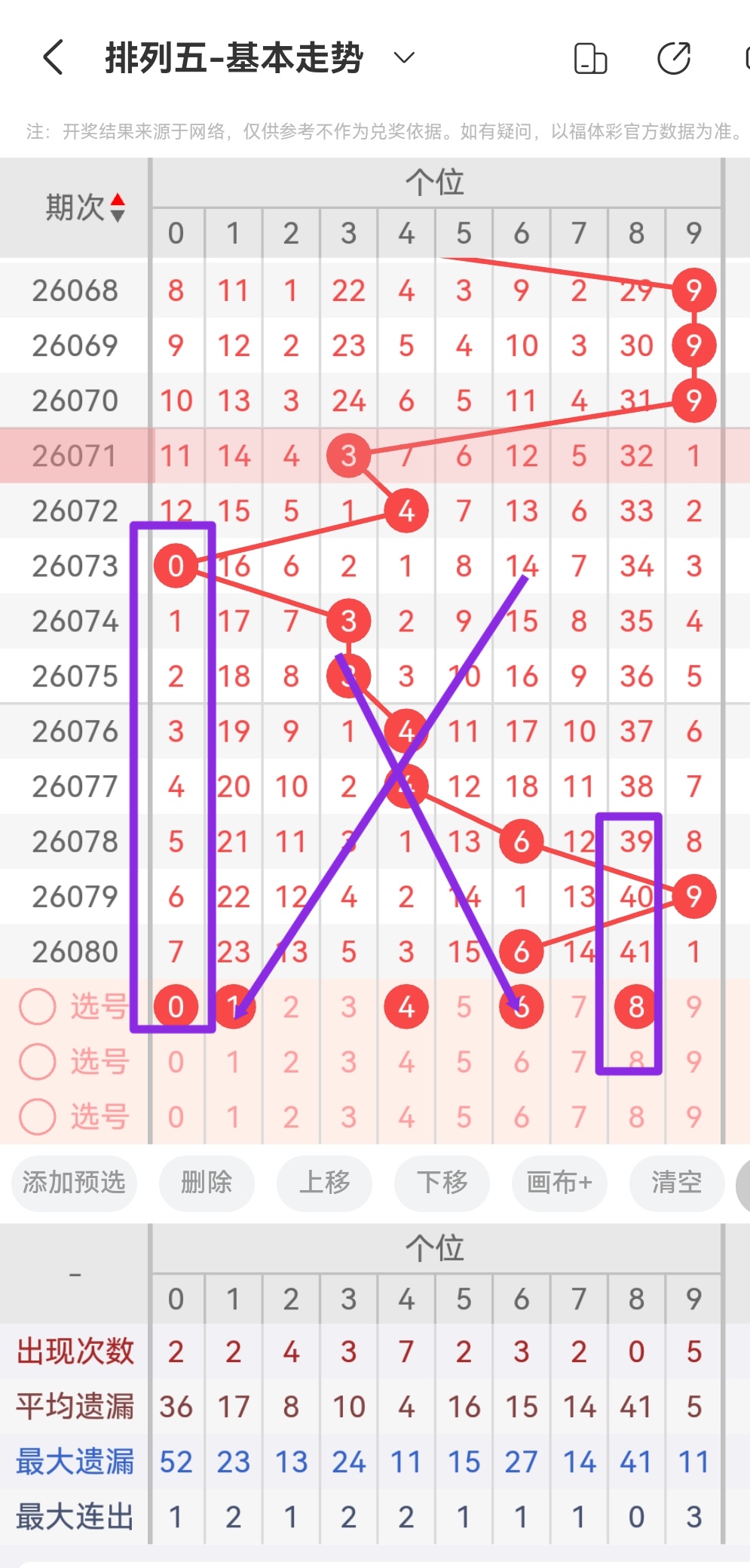Select the highlighted 8 in first selection row
The width and height of the screenshot is (750, 1568).
[635, 1005]
